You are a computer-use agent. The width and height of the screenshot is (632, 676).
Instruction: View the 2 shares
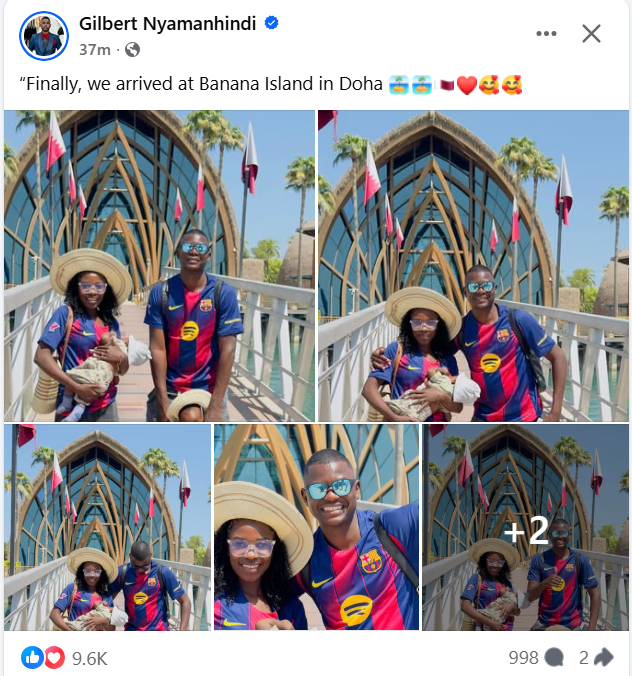coord(596,657)
